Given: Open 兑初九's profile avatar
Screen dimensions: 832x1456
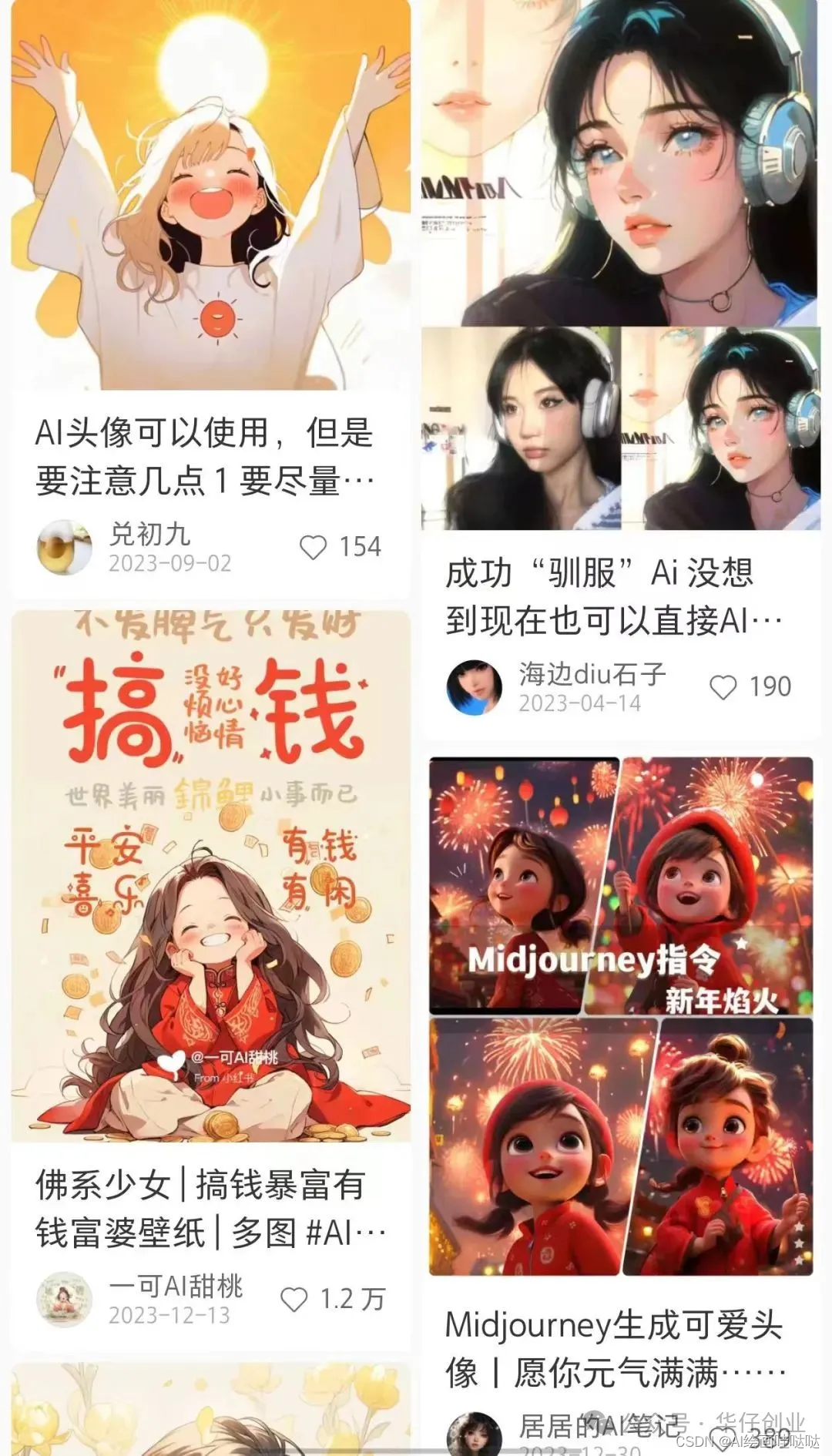Looking at the screenshot, I should tap(65, 547).
